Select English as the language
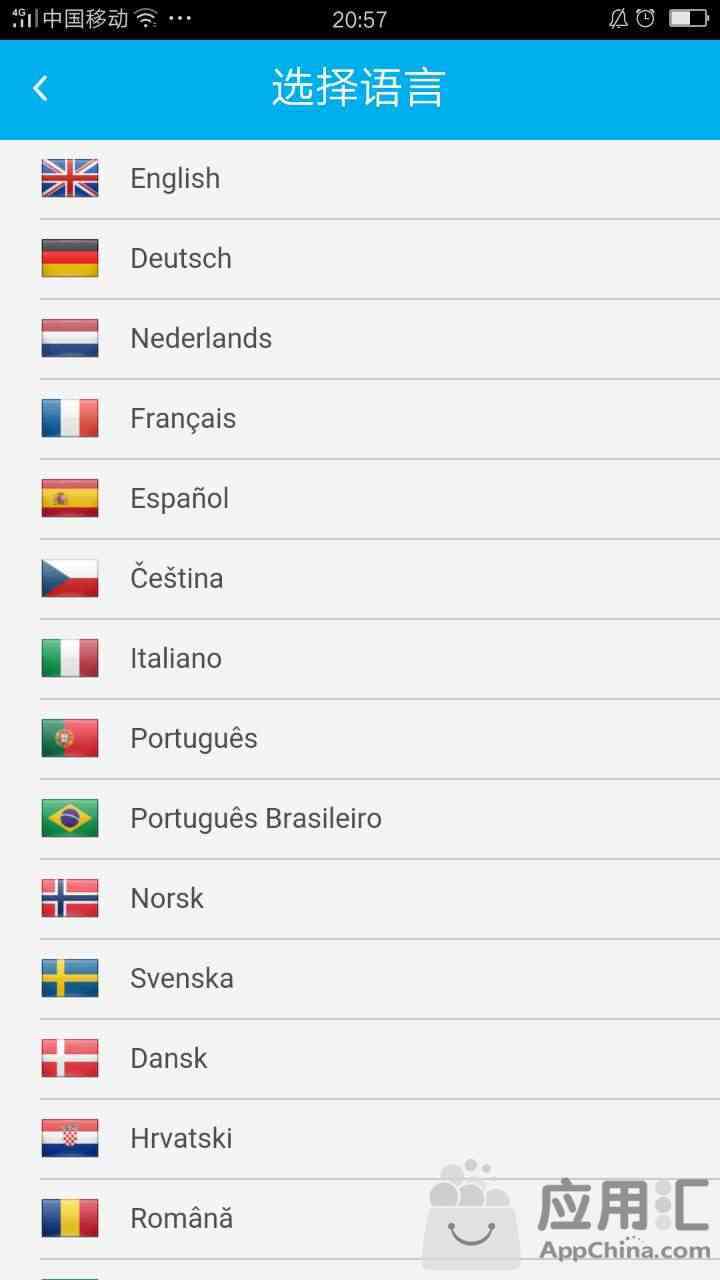 tap(360, 179)
